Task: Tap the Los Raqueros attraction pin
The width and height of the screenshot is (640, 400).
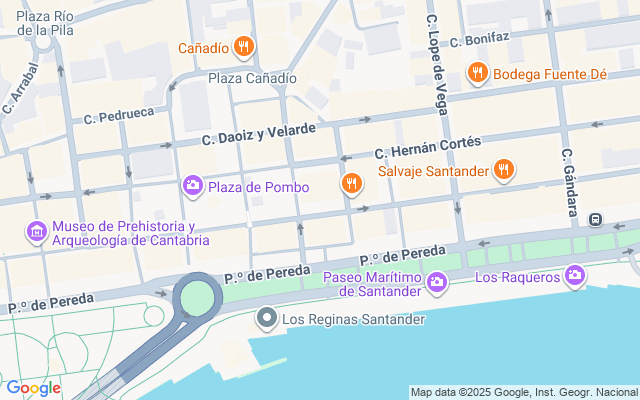Action: [574, 275]
